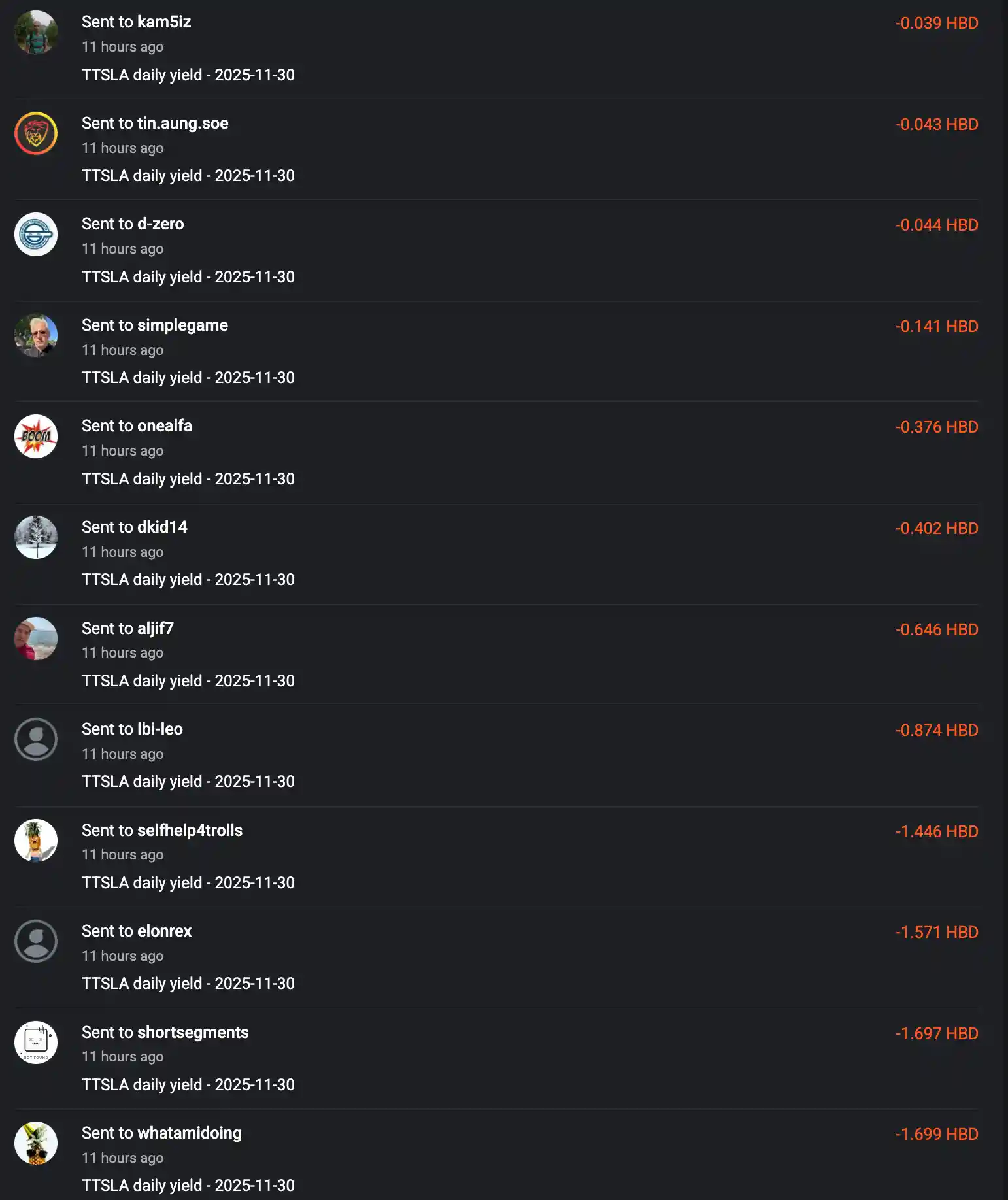Open the shortsegments username link

pyautogui.click(x=193, y=1033)
